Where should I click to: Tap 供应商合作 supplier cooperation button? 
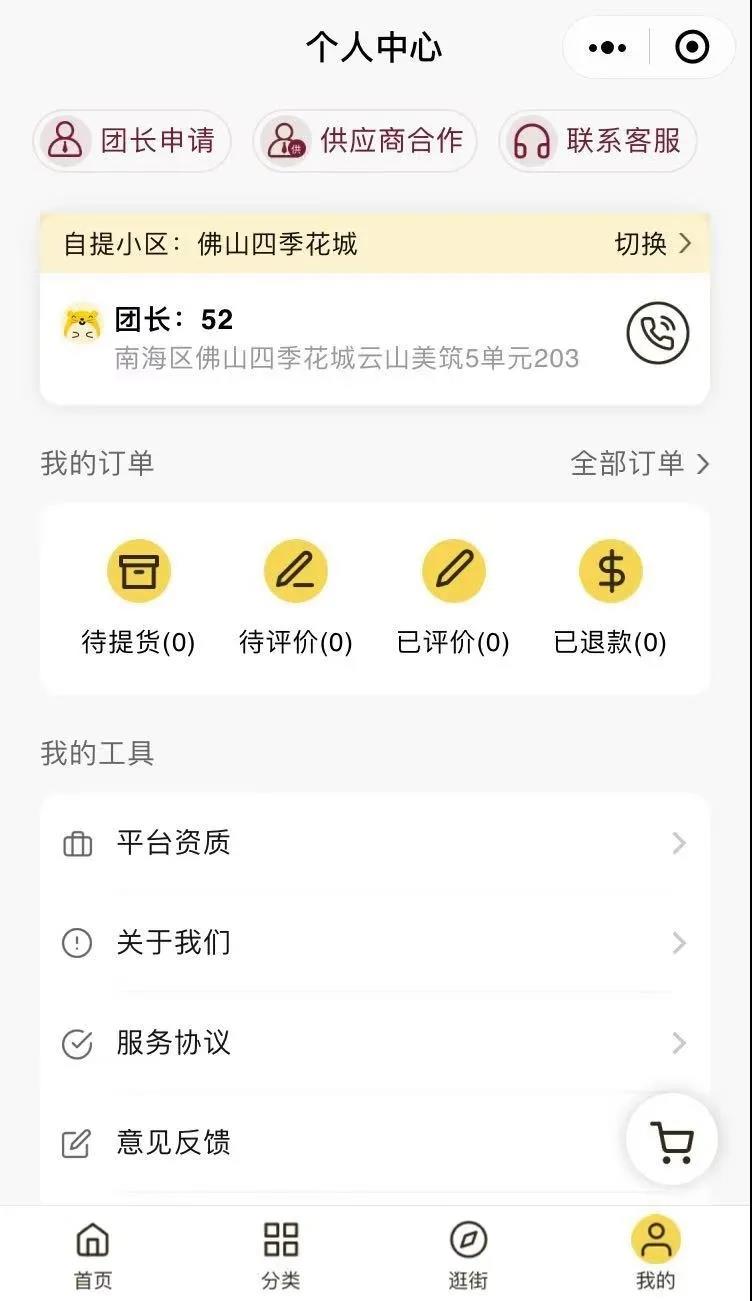(x=365, y=141)
